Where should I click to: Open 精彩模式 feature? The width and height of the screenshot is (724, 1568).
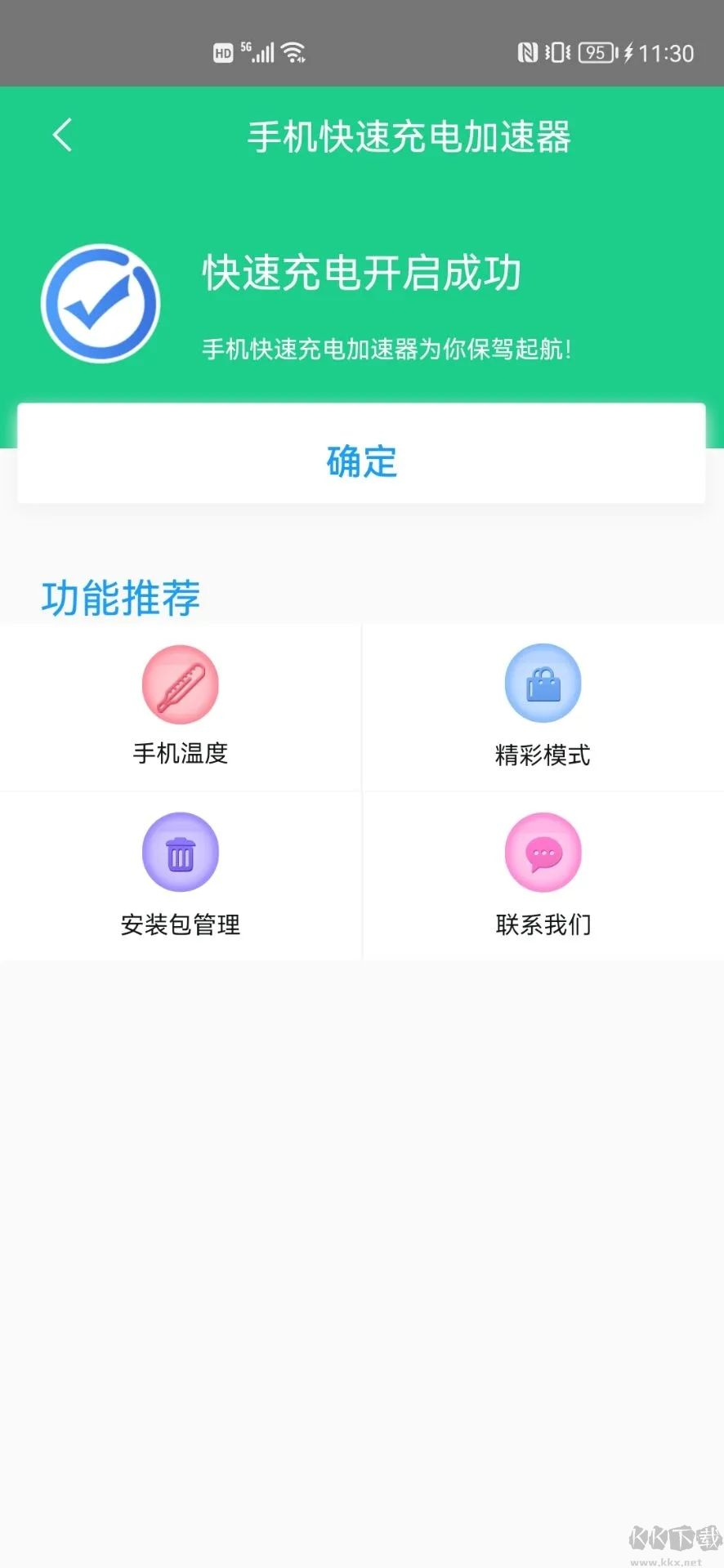pyautogui.click(x=543, y=707)
